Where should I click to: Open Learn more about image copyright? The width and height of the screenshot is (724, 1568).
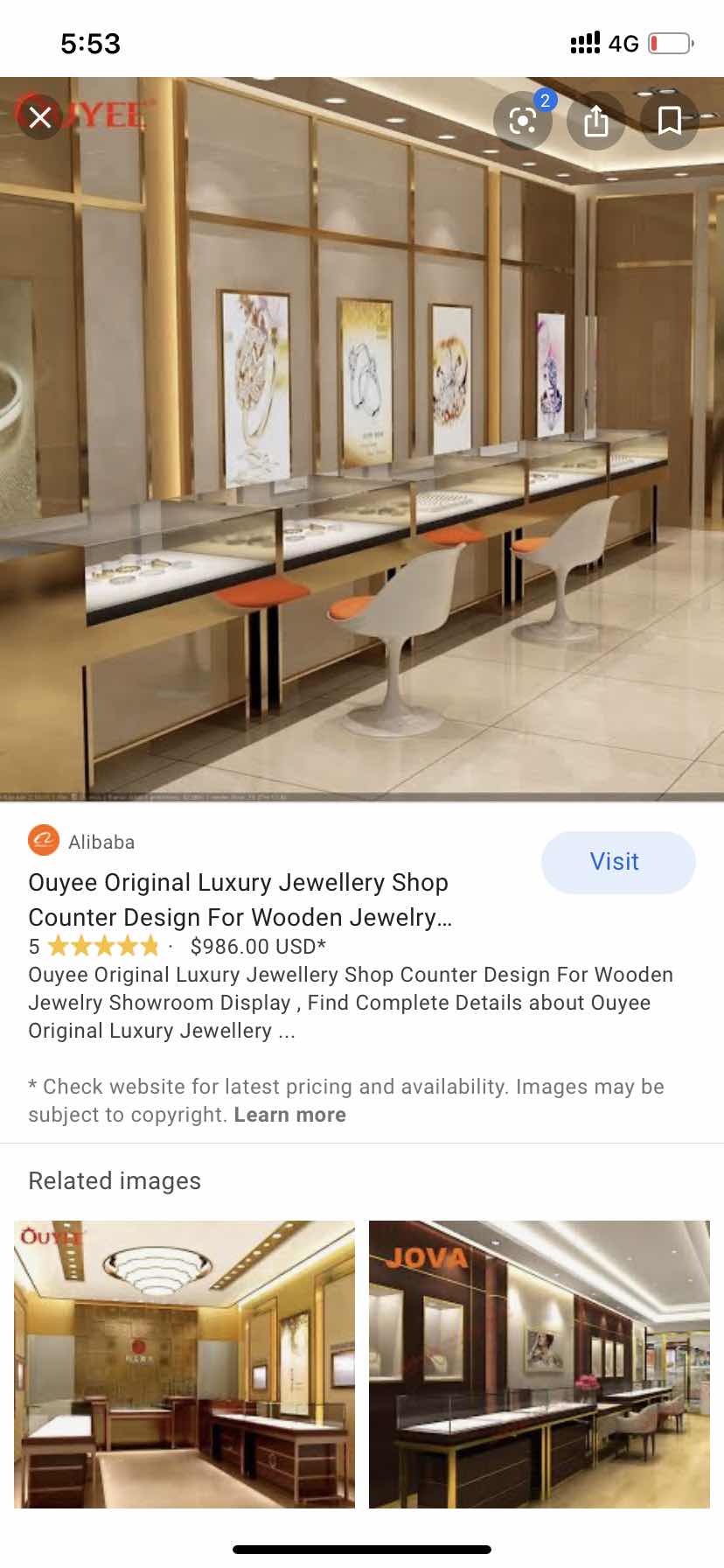tap(289, 1115)
